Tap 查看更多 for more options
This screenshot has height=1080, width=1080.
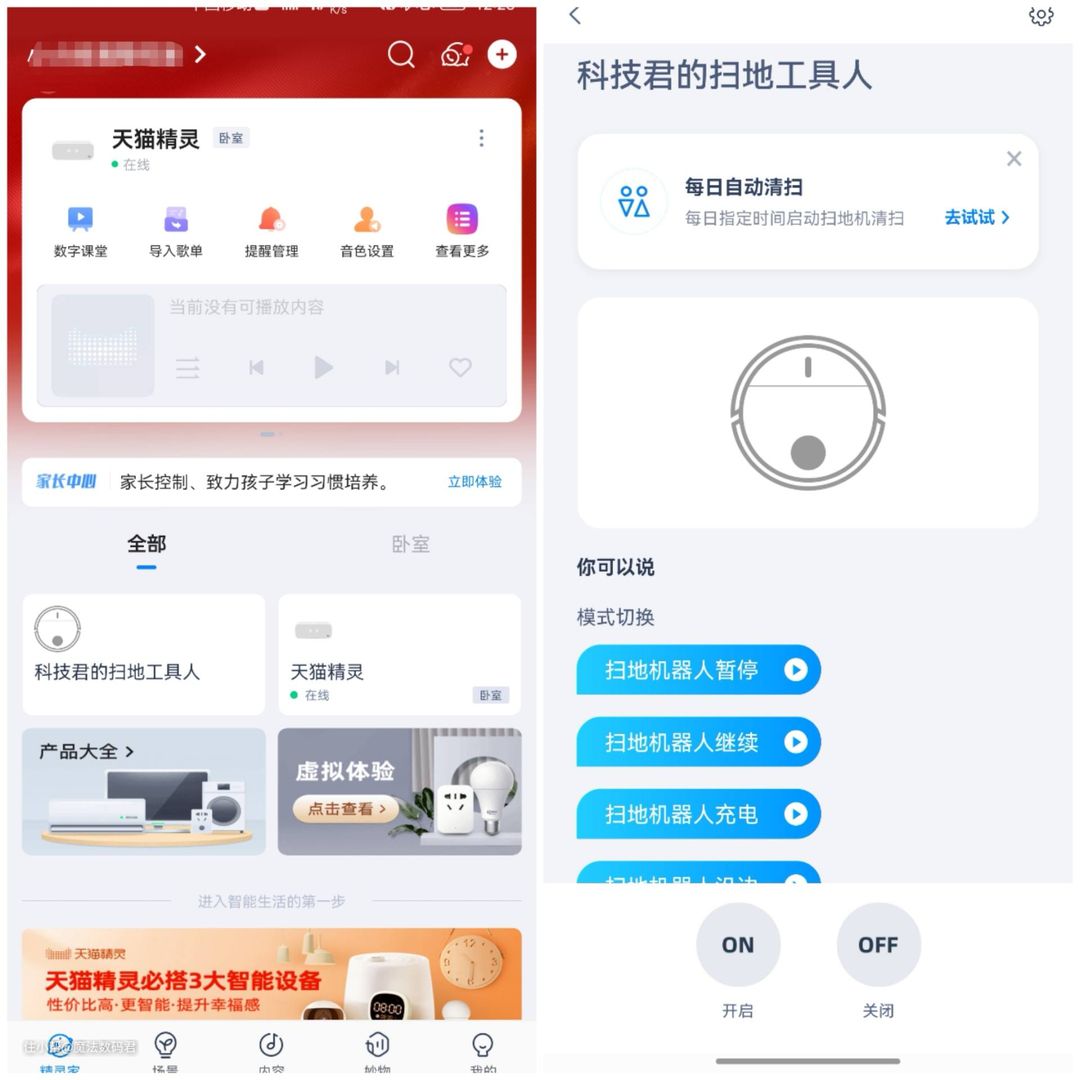pyautogui.click(x=462, y=231)
